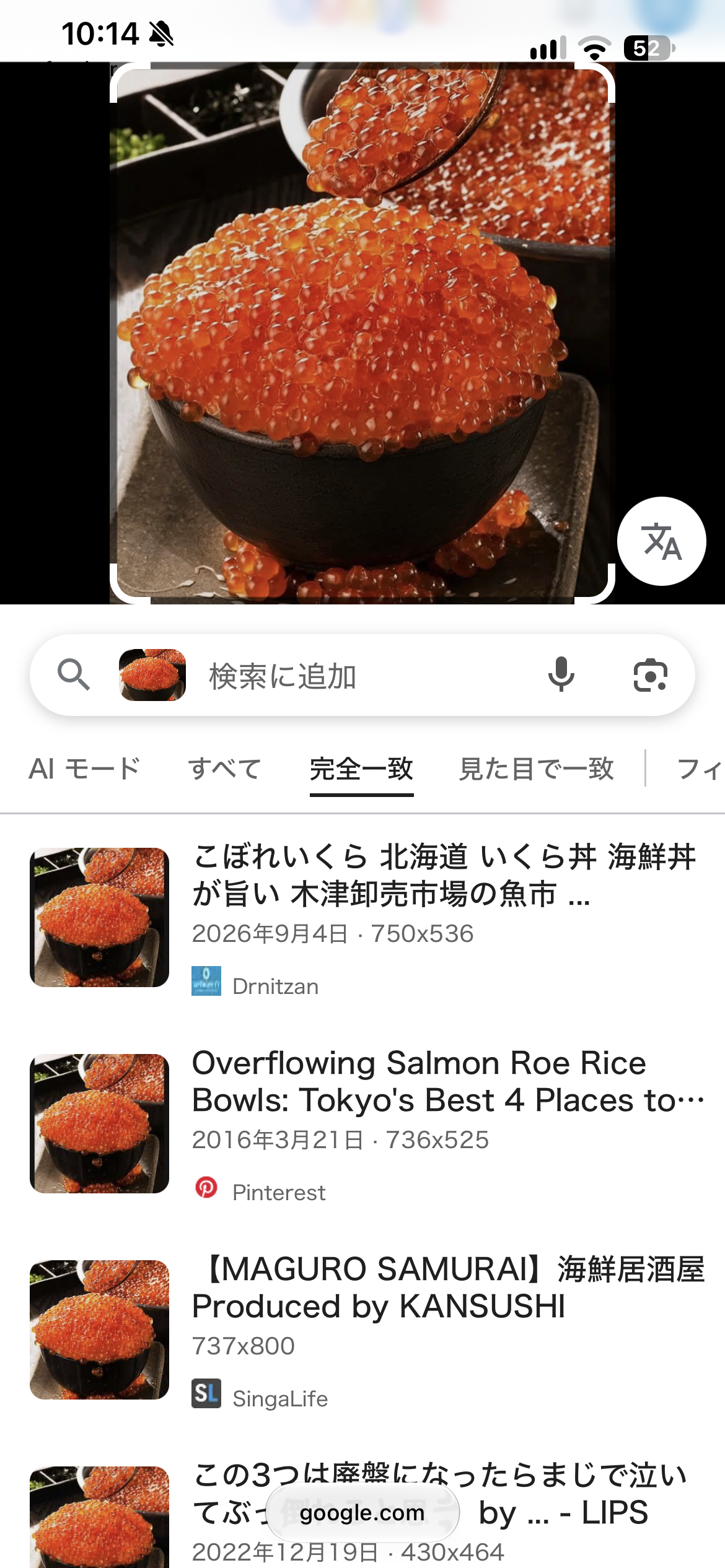Open Google Lens camera icon

coord(650,675)
